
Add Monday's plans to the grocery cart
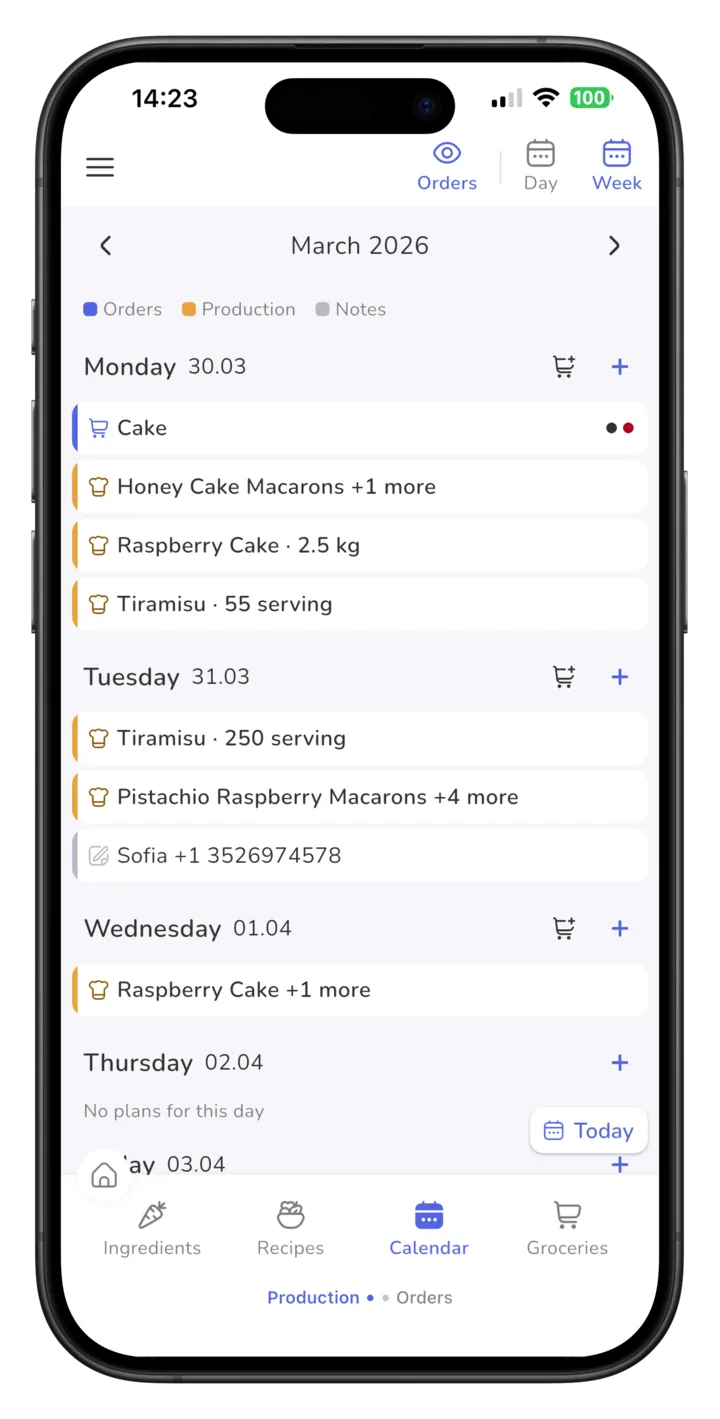(x=565, y=367)
